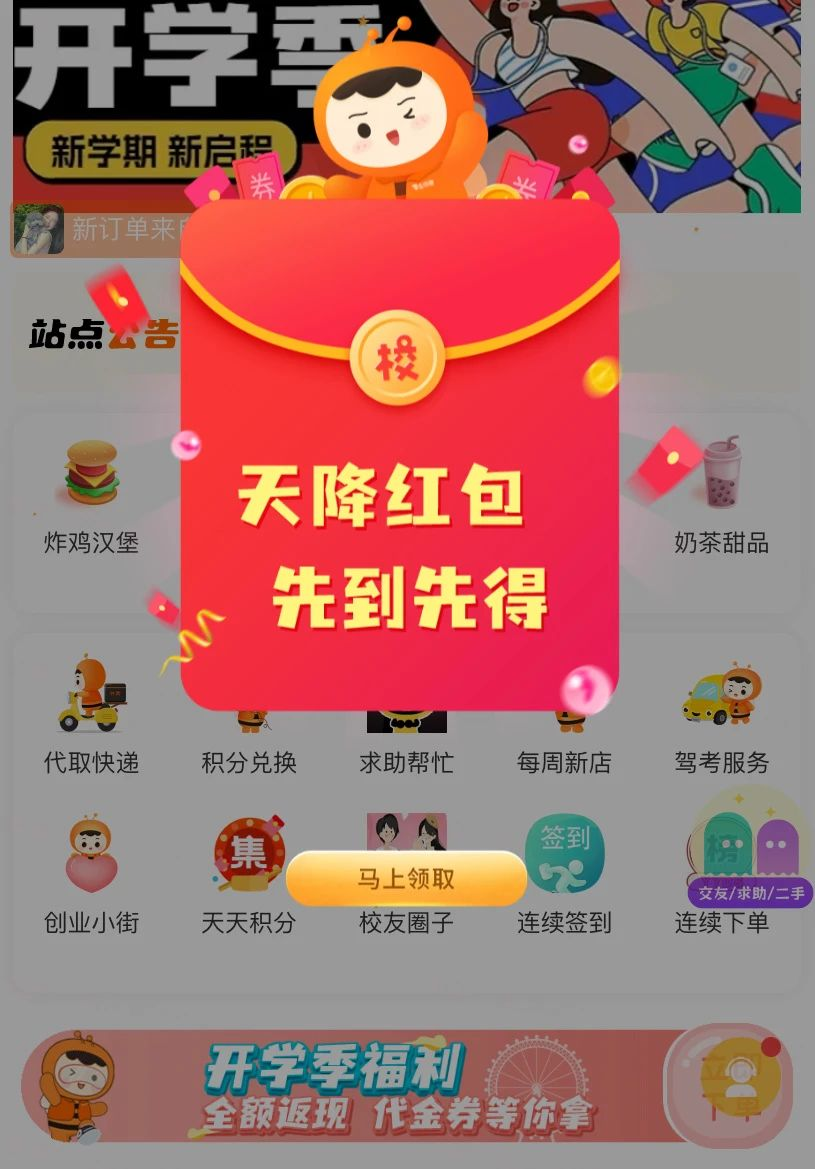Screen dimensions: 815x1169
Task: Tap the 新订单 notification ticker
Action: (x=95, y=230)
